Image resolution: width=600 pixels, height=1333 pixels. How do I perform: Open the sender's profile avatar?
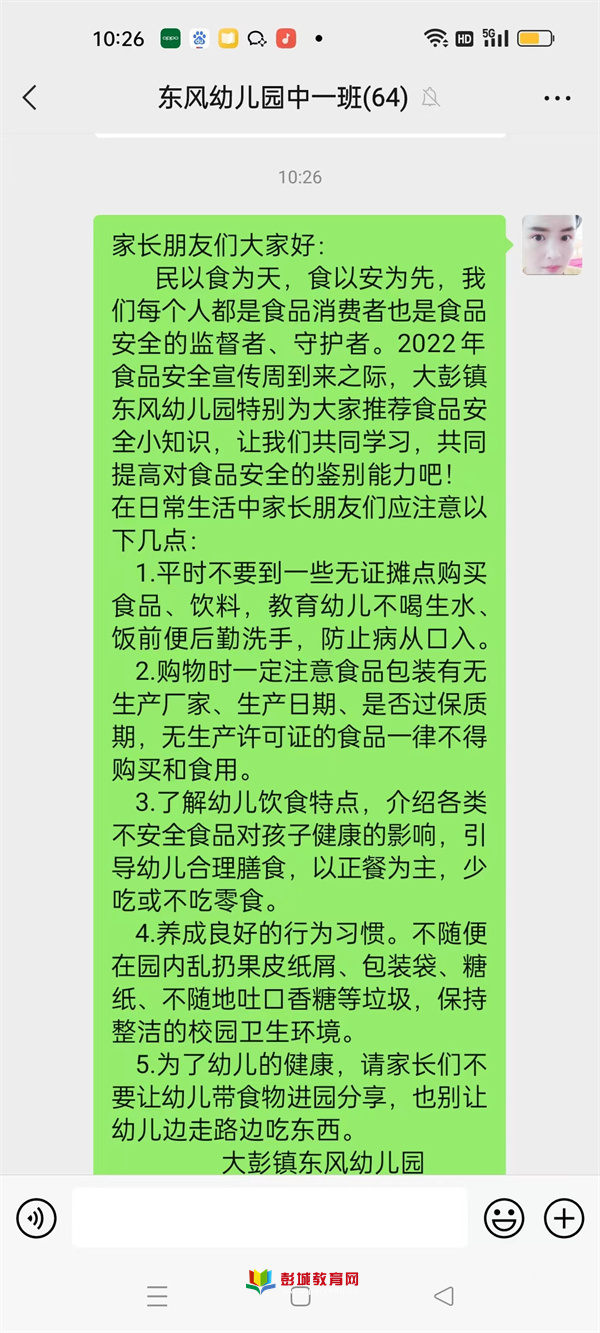click(551, 244)
